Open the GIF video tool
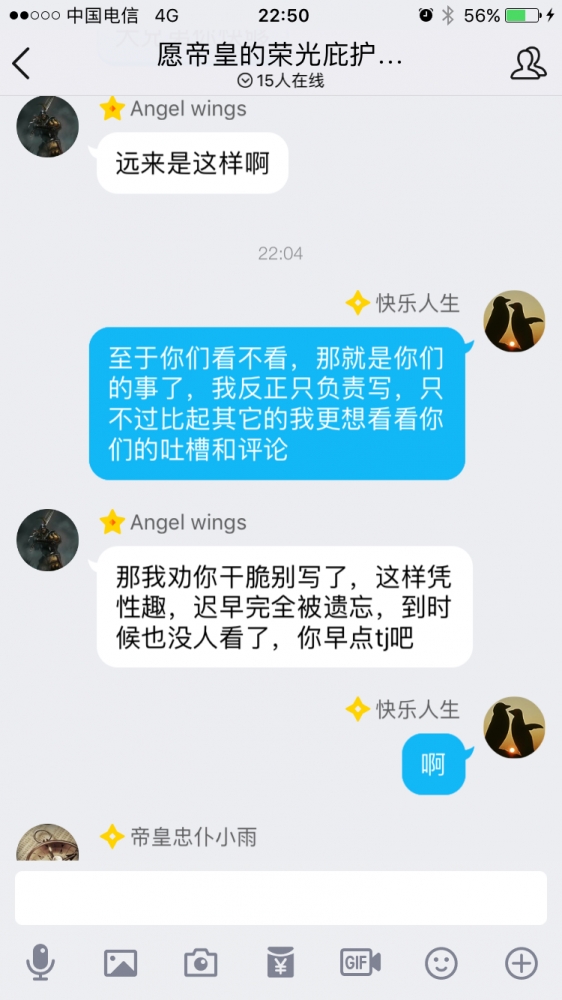 360,962
